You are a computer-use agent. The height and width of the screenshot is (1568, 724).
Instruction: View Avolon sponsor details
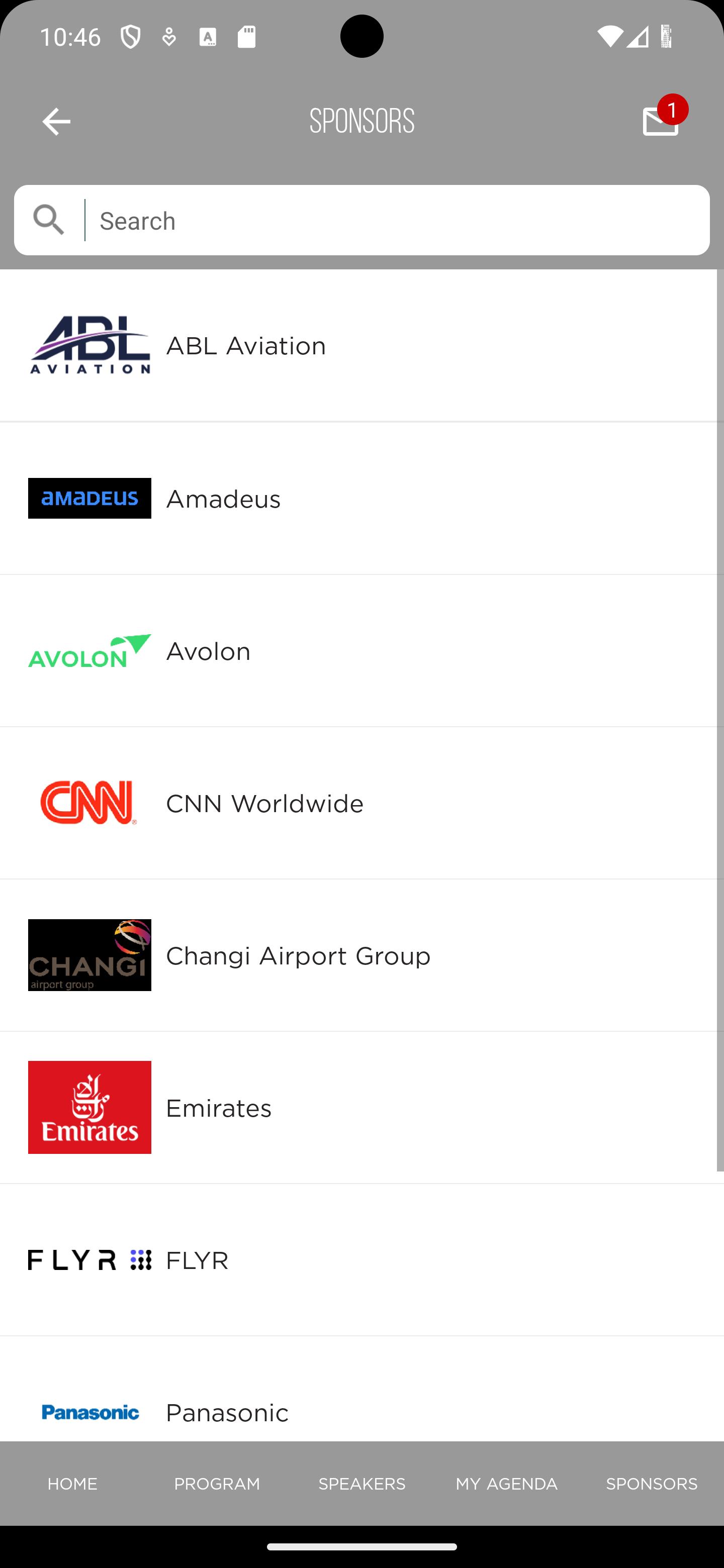(x=361, y=651)
